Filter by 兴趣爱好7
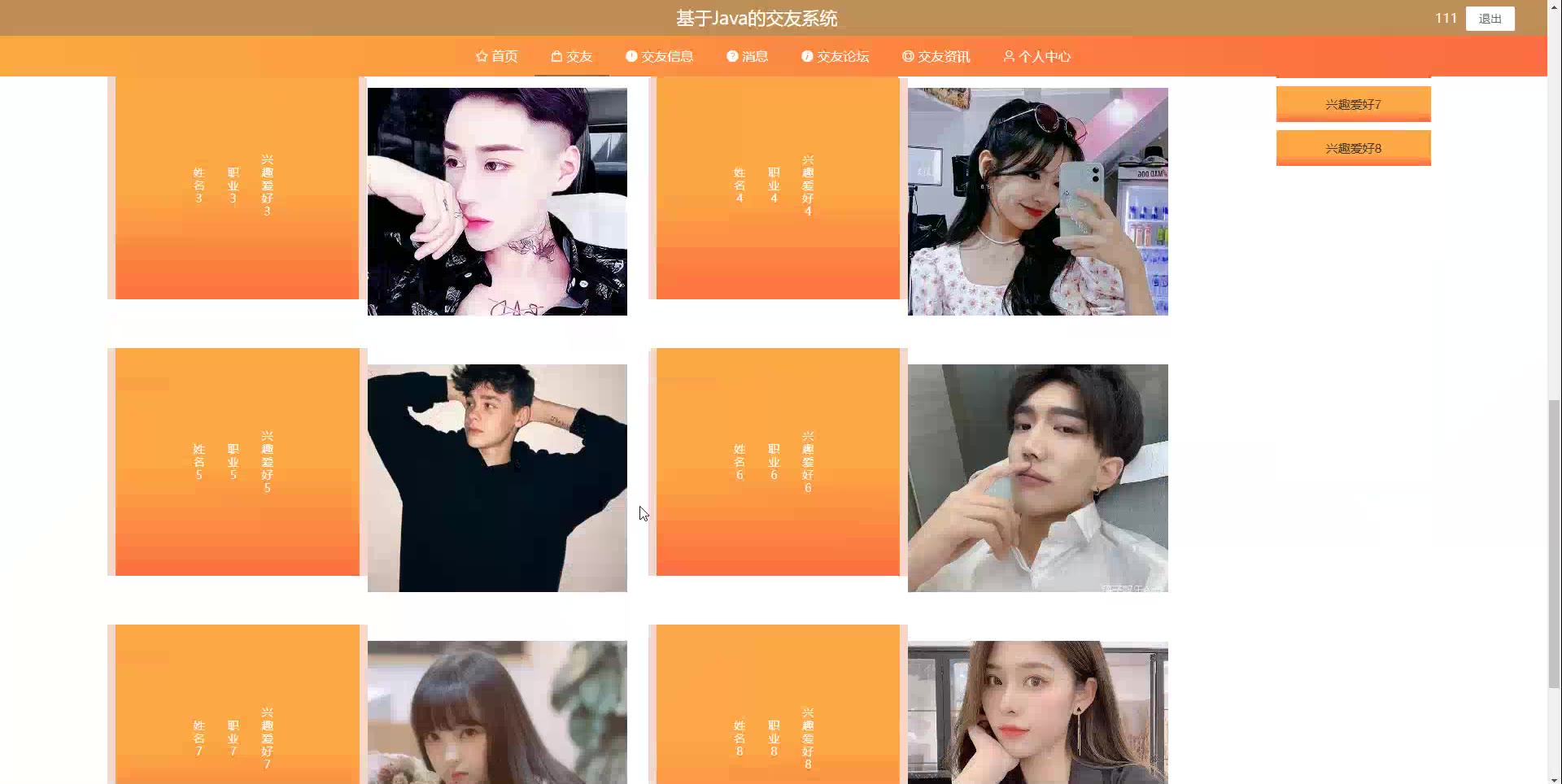The image size is (1562, 784). (1353, 104)
